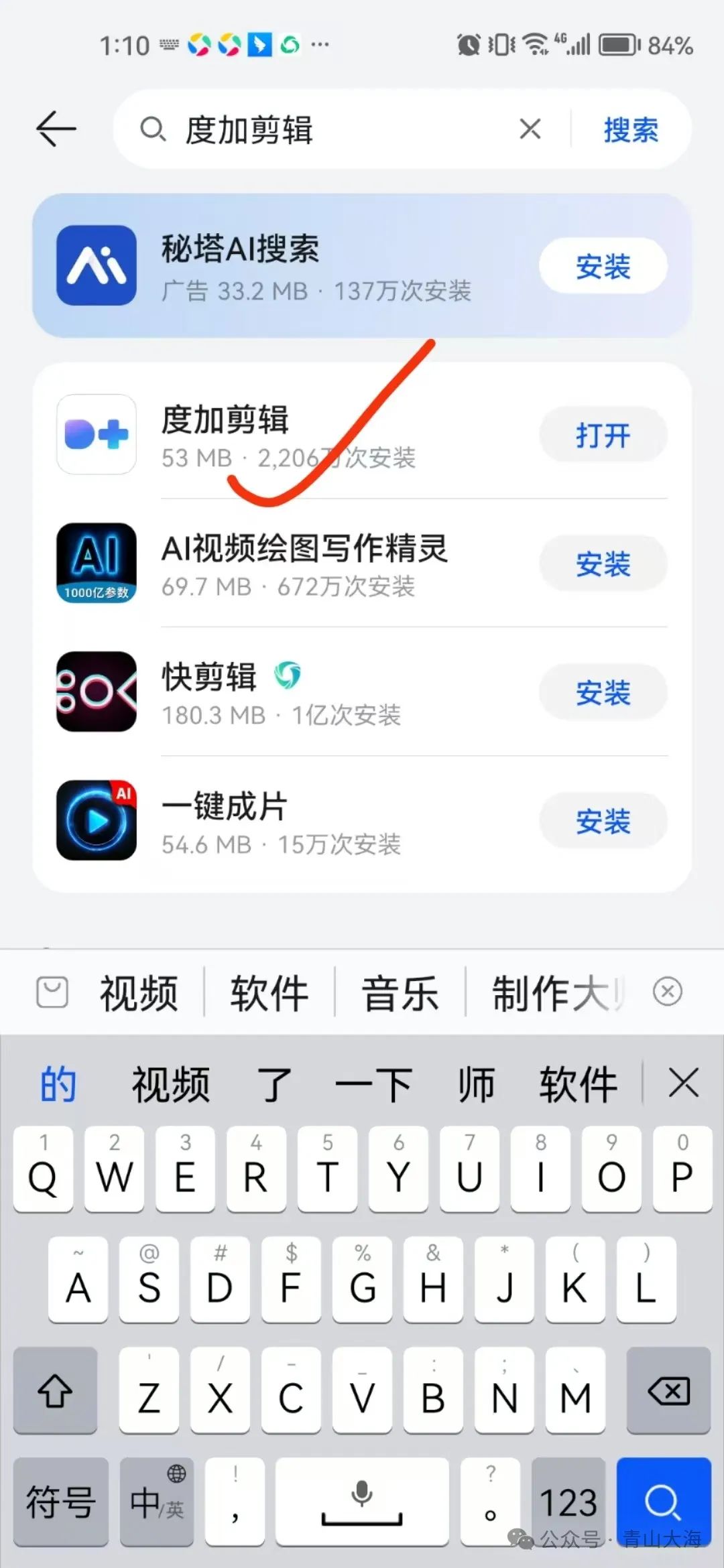Switch input language with 中/英 key
724x1568 pixels.
[157, 1502]
